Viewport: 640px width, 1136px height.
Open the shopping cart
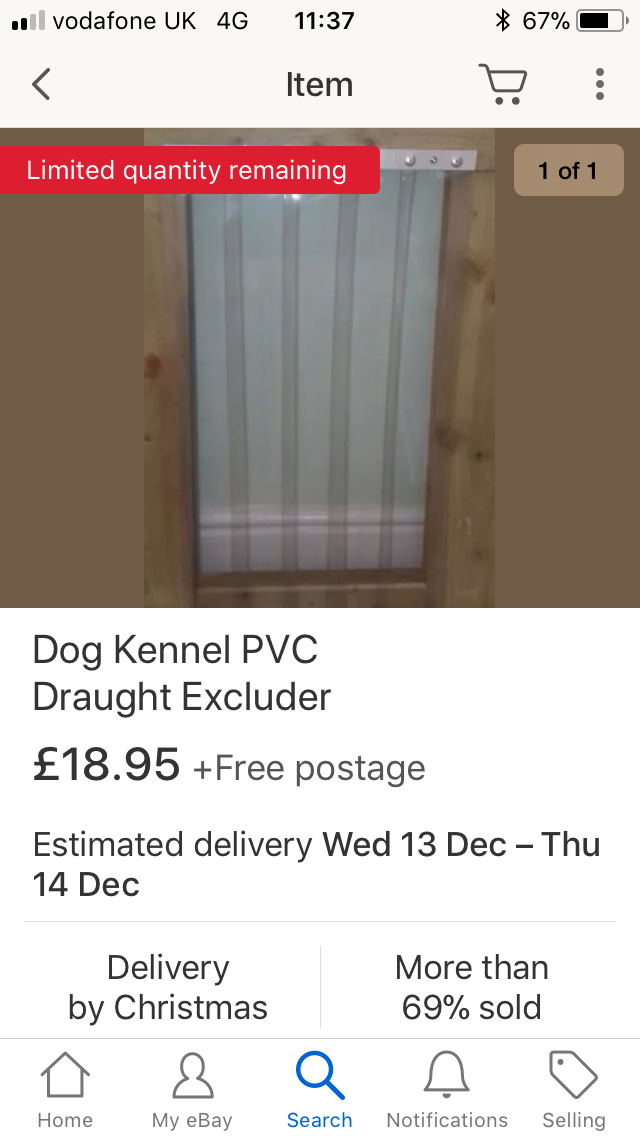click(502, 84)
